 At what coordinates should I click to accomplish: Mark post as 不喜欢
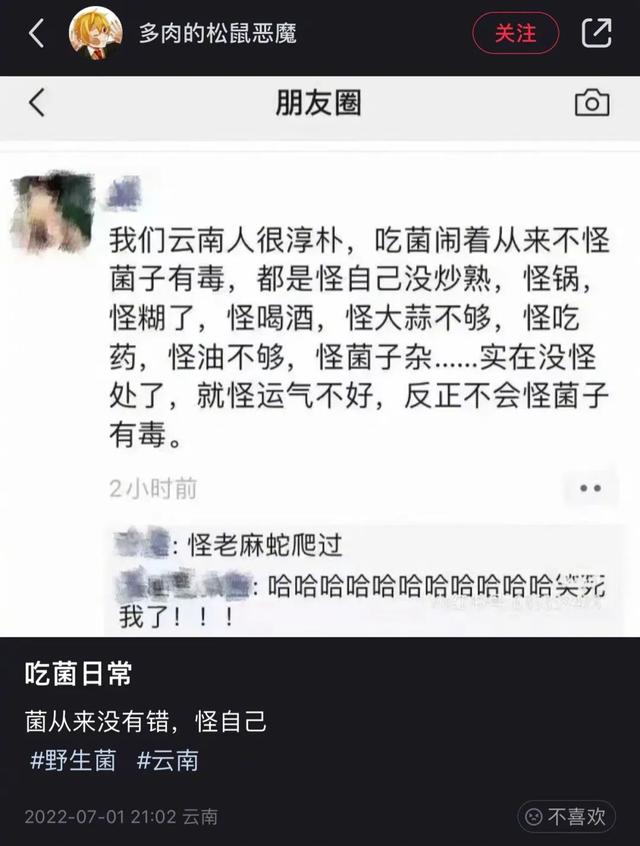click(566, 816)
